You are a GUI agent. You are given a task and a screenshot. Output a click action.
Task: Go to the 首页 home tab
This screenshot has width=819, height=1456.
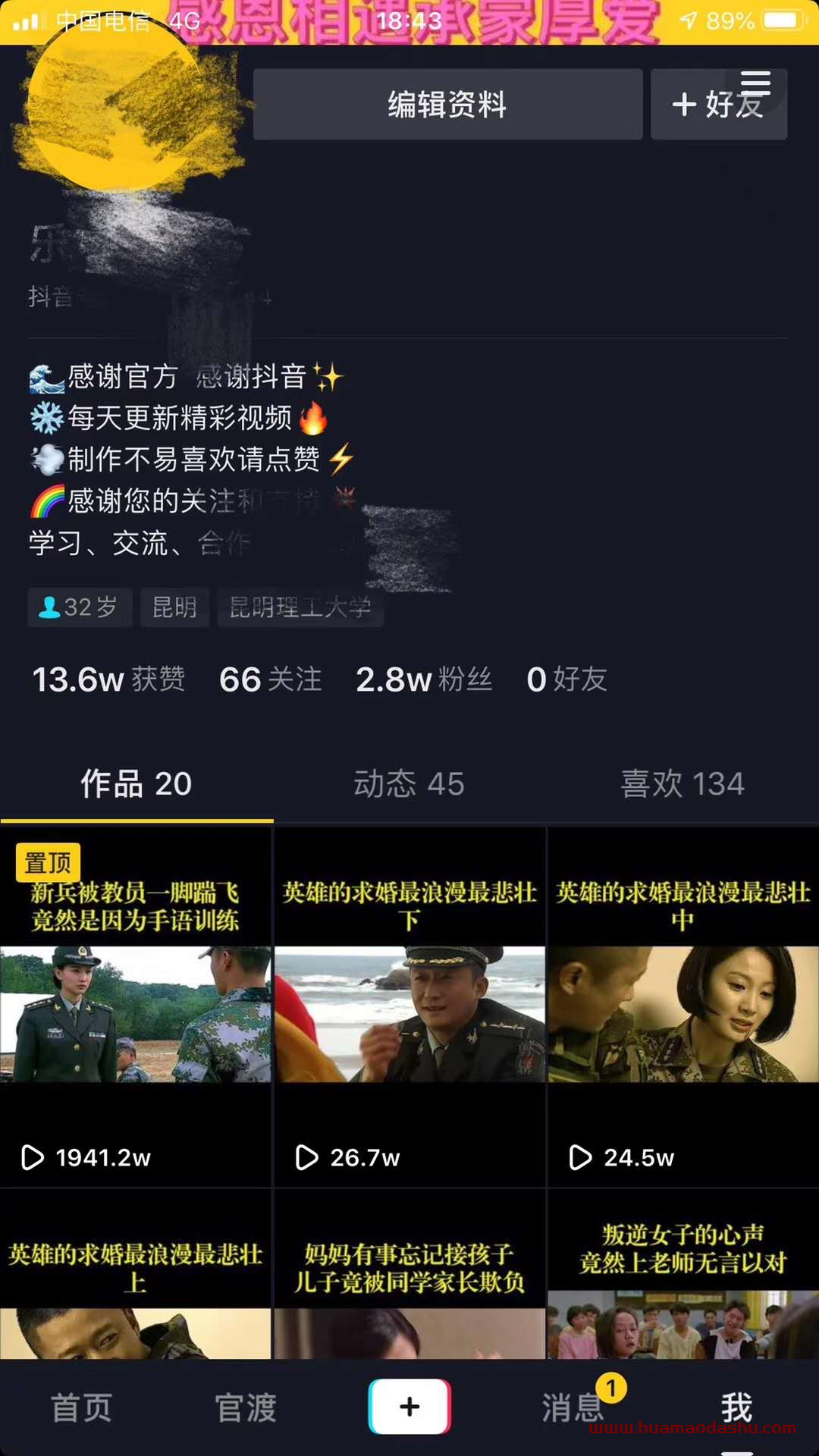click(x=81, y=1408)
